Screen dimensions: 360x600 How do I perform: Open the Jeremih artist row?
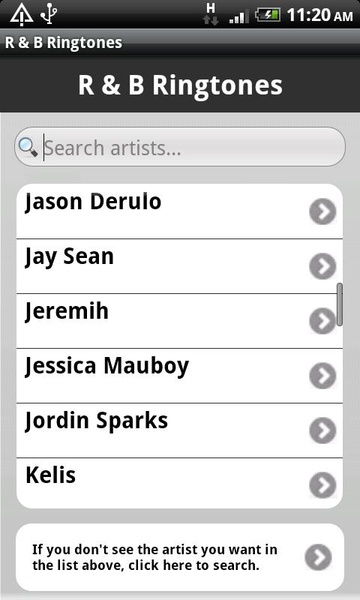(179, 321)
